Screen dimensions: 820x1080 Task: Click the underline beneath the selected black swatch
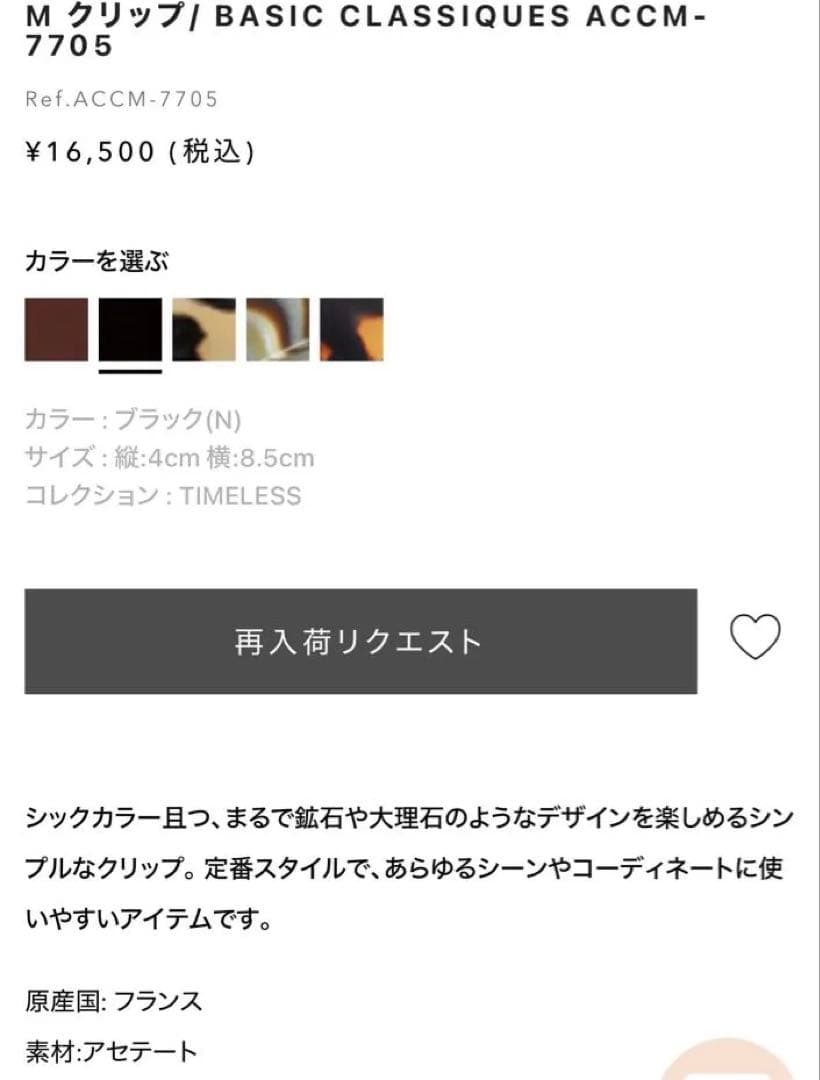[x=131, y=372]
